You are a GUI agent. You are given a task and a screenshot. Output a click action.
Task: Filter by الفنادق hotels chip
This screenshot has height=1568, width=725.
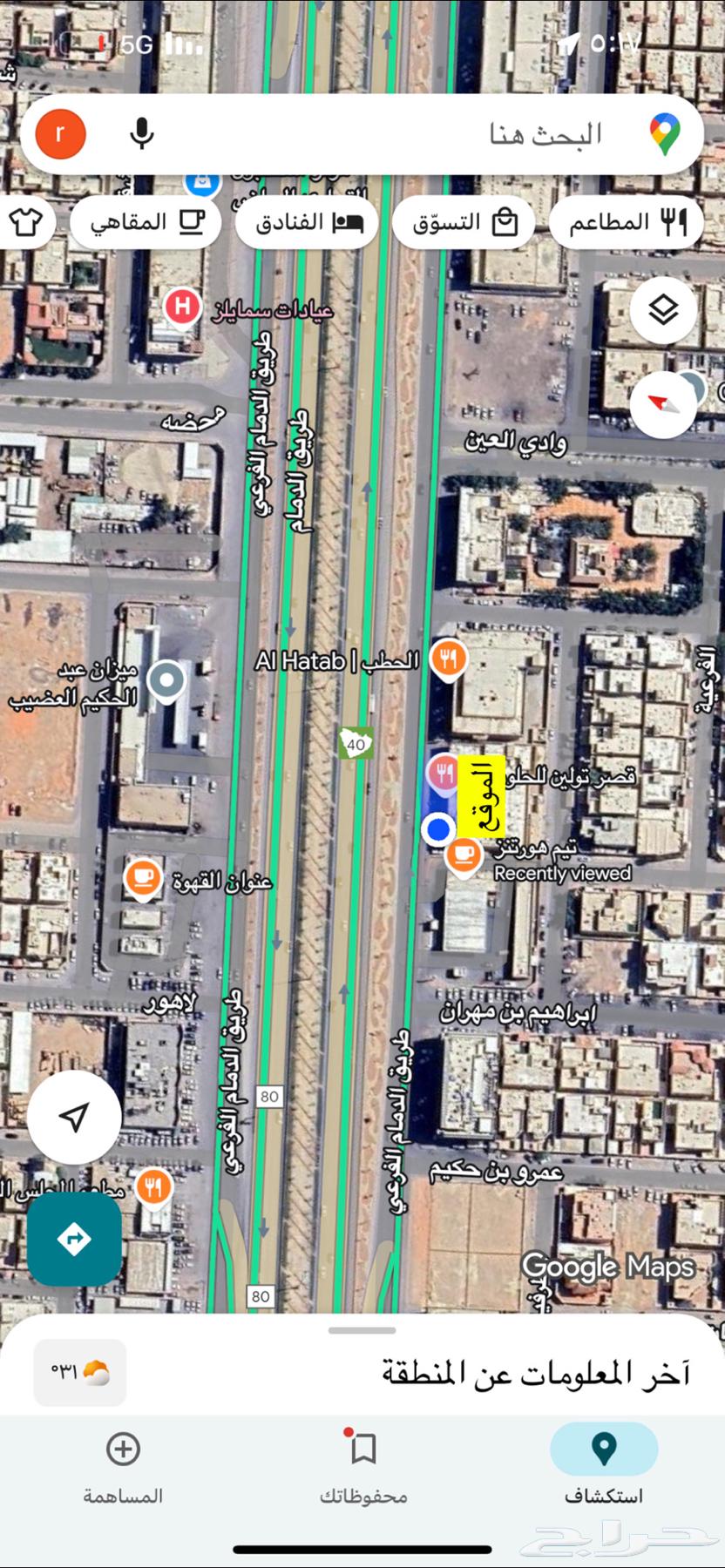coord(308,222)
